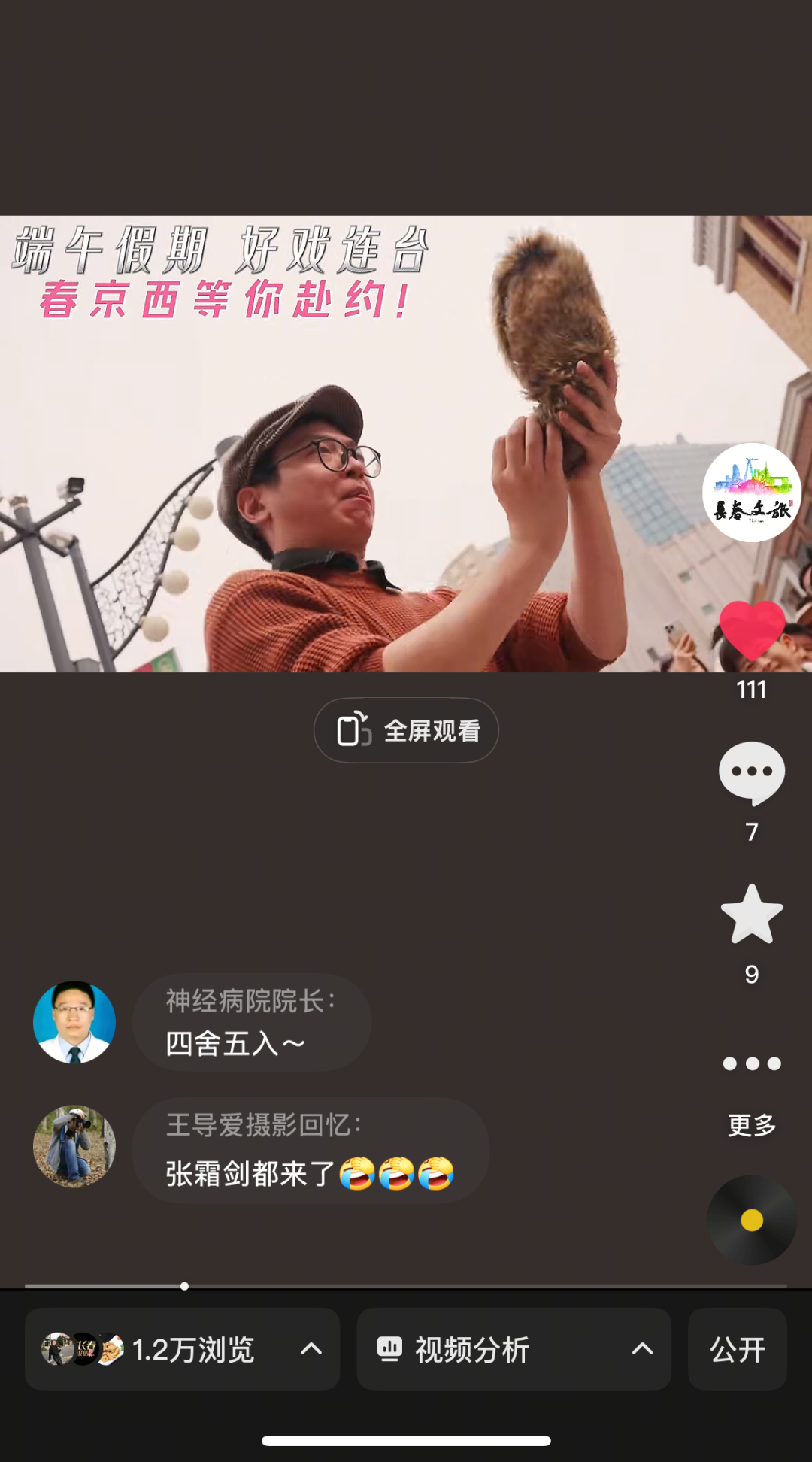
Task: Tap the video progress bar
Action: (406, 1286)
